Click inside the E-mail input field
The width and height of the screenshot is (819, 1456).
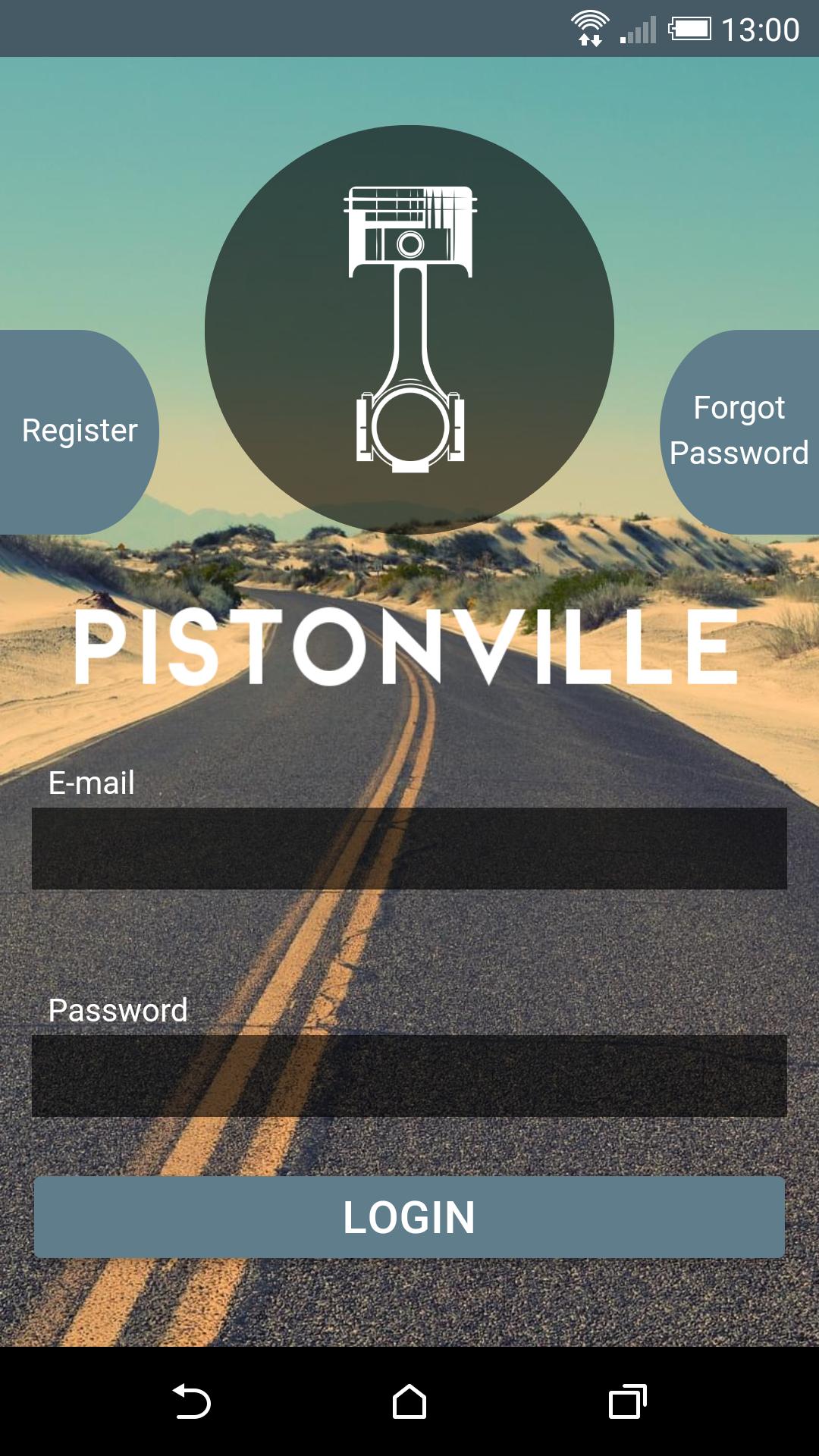[x=409, y=848]
